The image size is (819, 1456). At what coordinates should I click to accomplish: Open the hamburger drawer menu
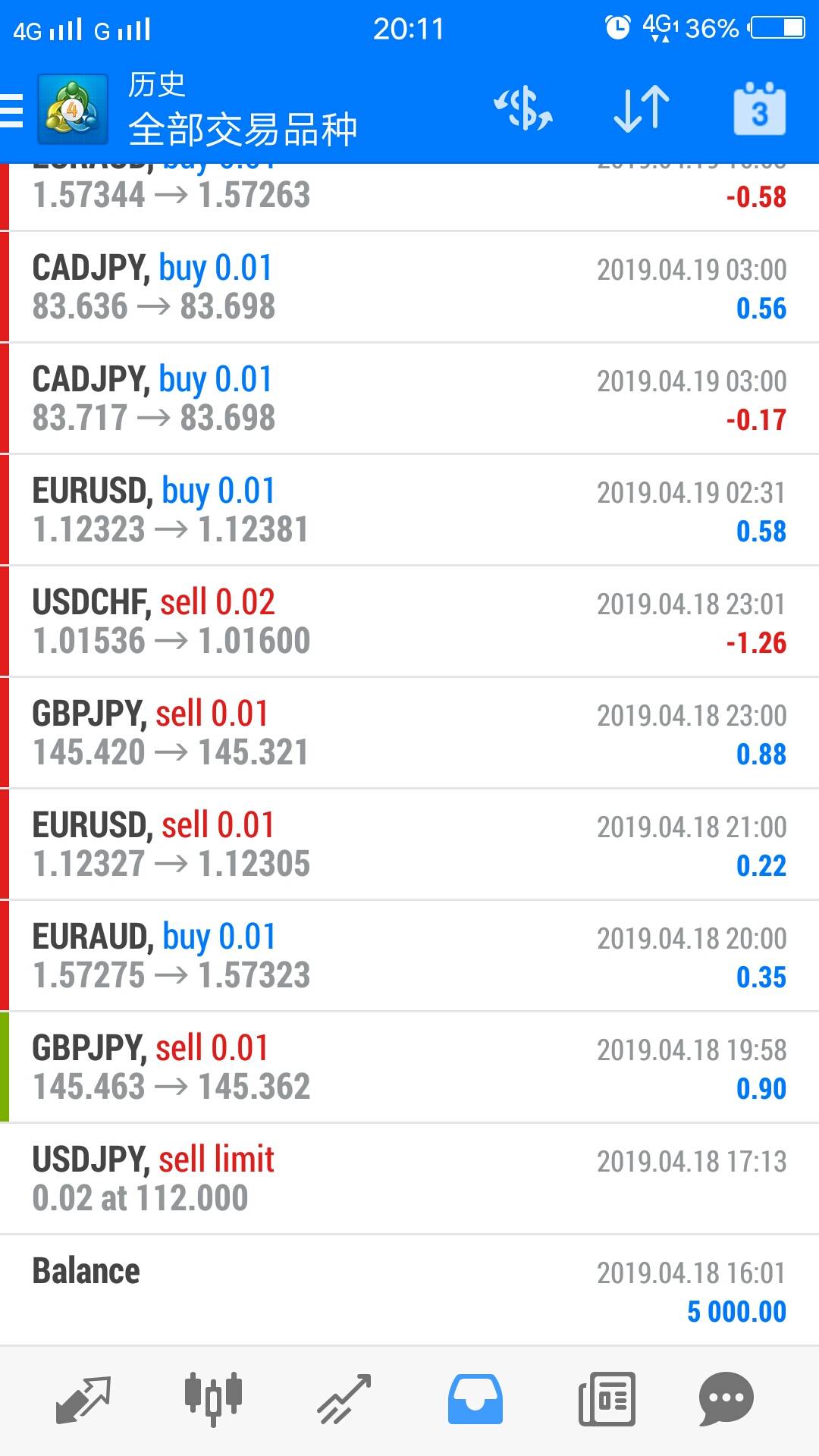(x=12, y=111)
